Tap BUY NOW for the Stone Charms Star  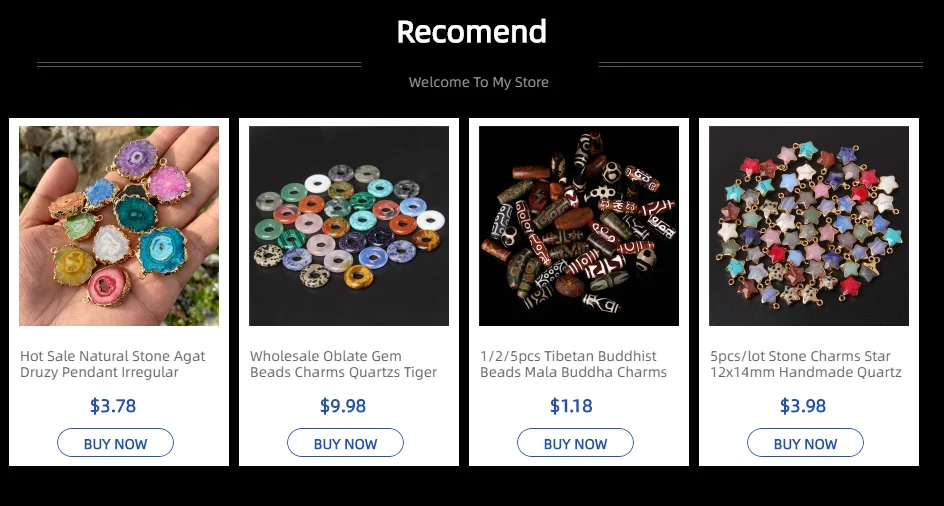click(806, 443)
